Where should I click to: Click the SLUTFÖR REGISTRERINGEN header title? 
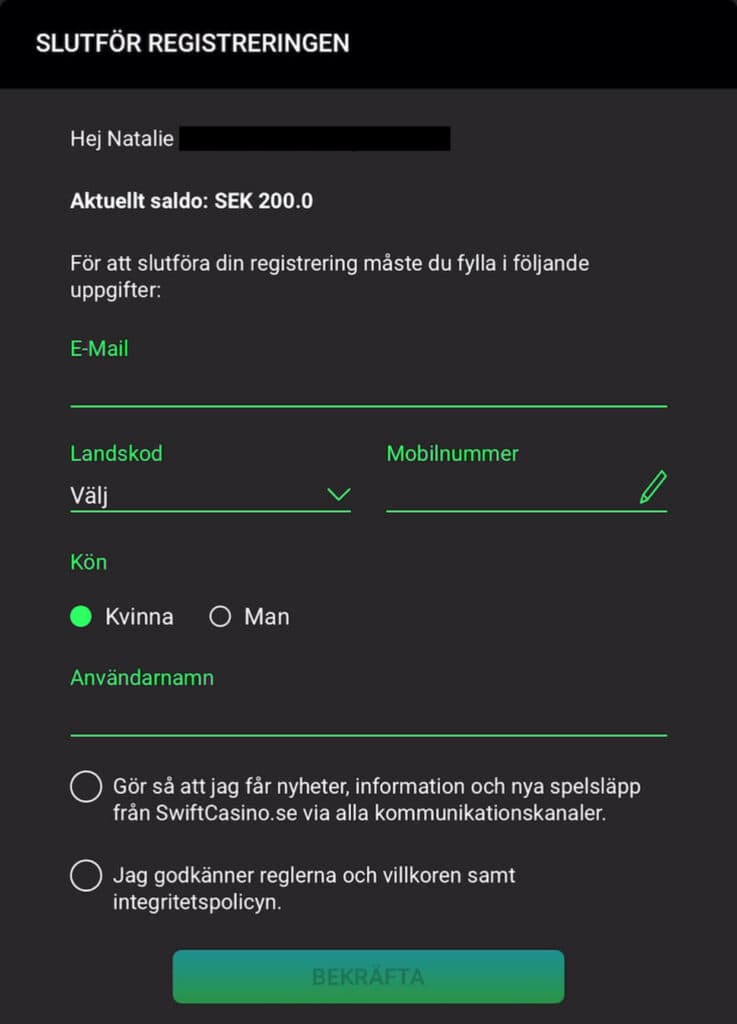click(x=192, y=44)
